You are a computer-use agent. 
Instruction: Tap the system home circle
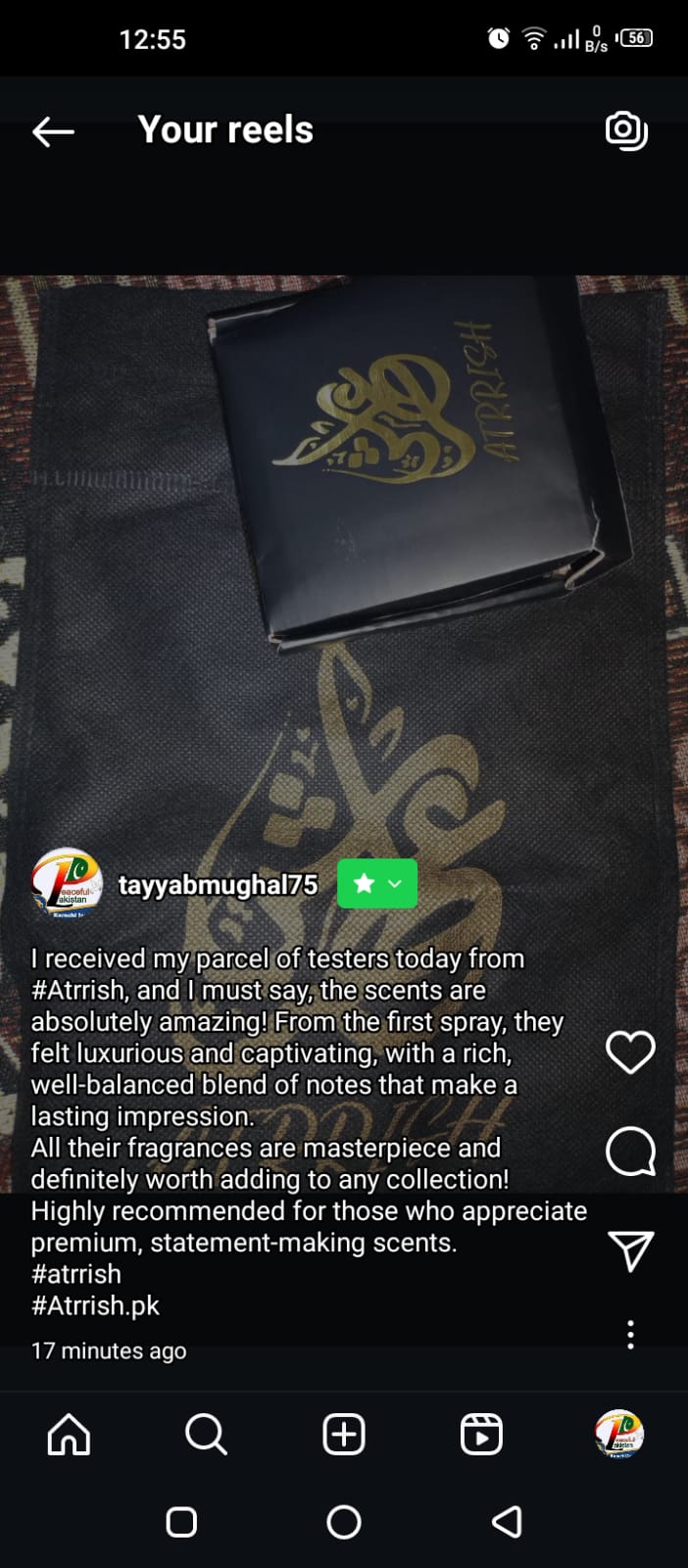point(344,1522)
